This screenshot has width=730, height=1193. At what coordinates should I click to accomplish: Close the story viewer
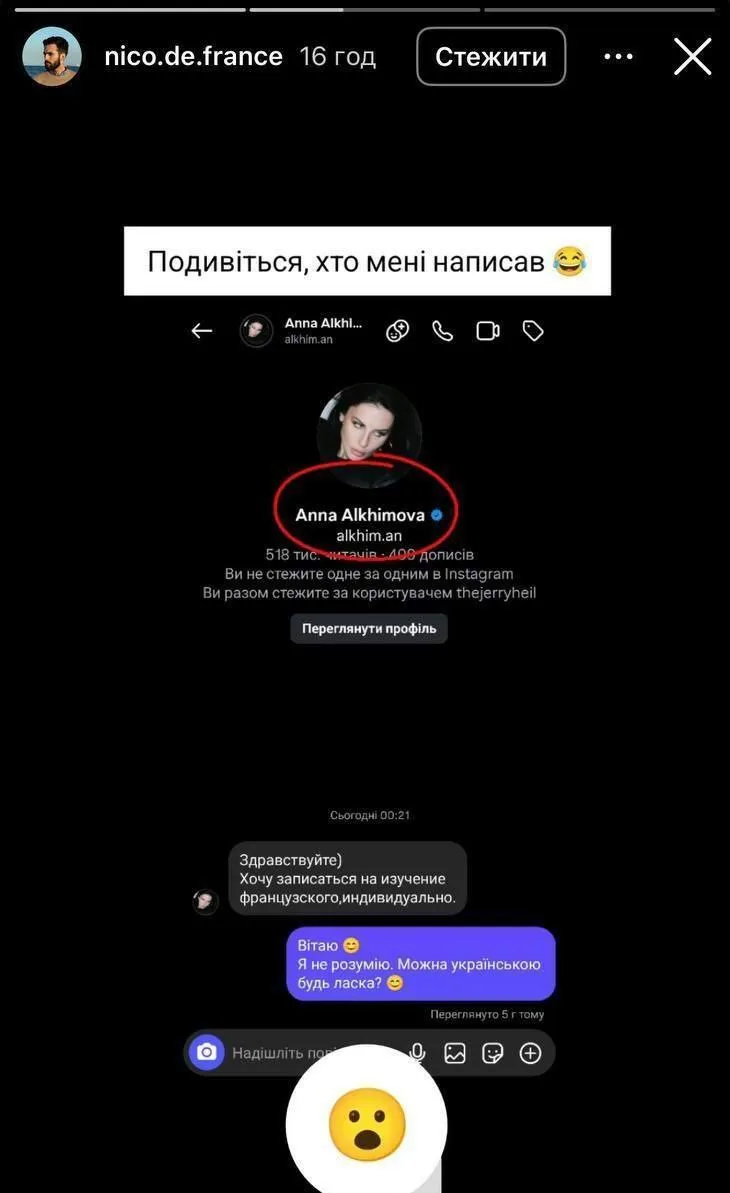(x=692, y=57)
